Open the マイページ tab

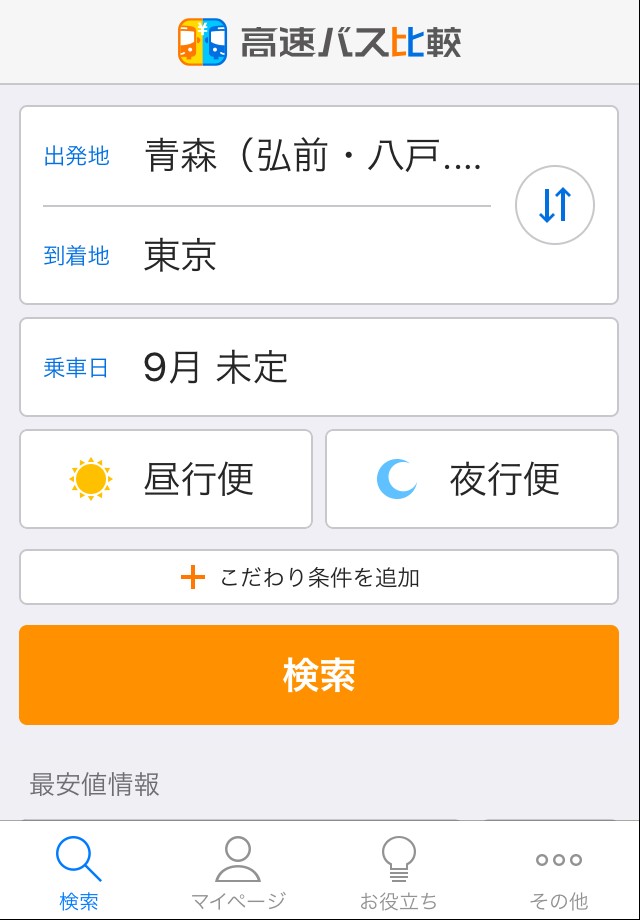pos(238,872)
